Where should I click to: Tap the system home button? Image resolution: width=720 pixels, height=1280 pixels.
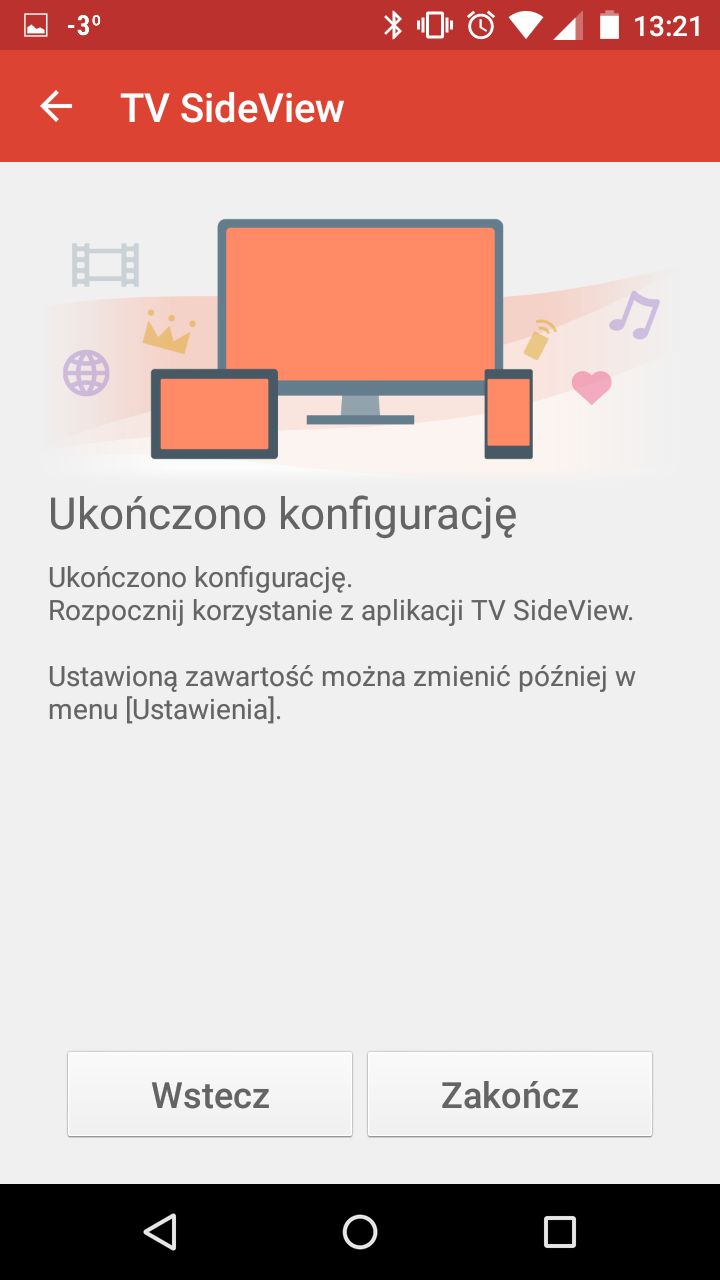(360, 1232)
